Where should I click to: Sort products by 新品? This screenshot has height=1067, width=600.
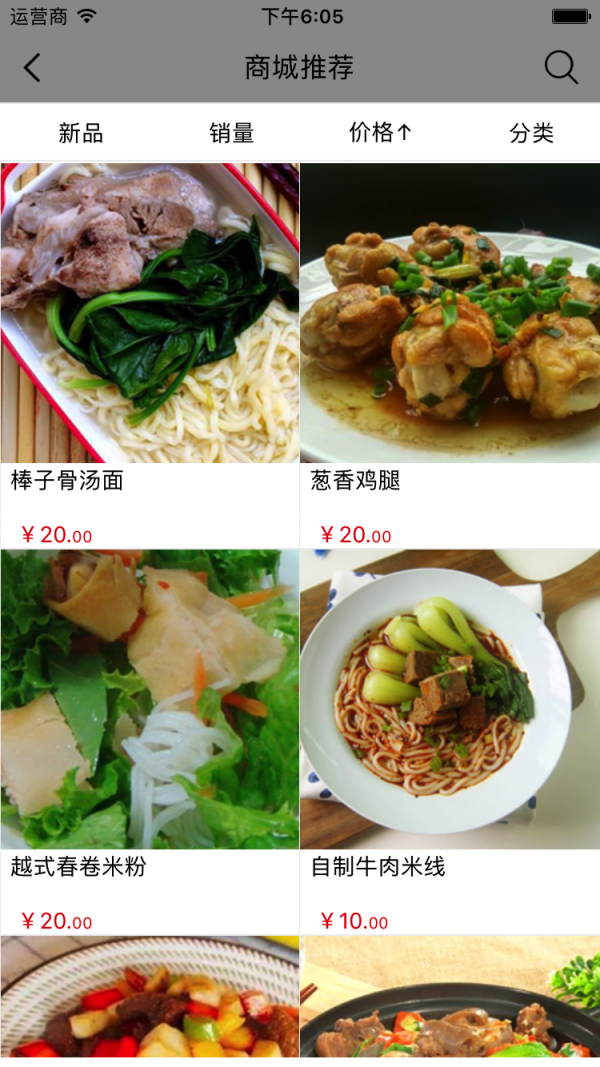pyautogui.click(x=81, y=133)
